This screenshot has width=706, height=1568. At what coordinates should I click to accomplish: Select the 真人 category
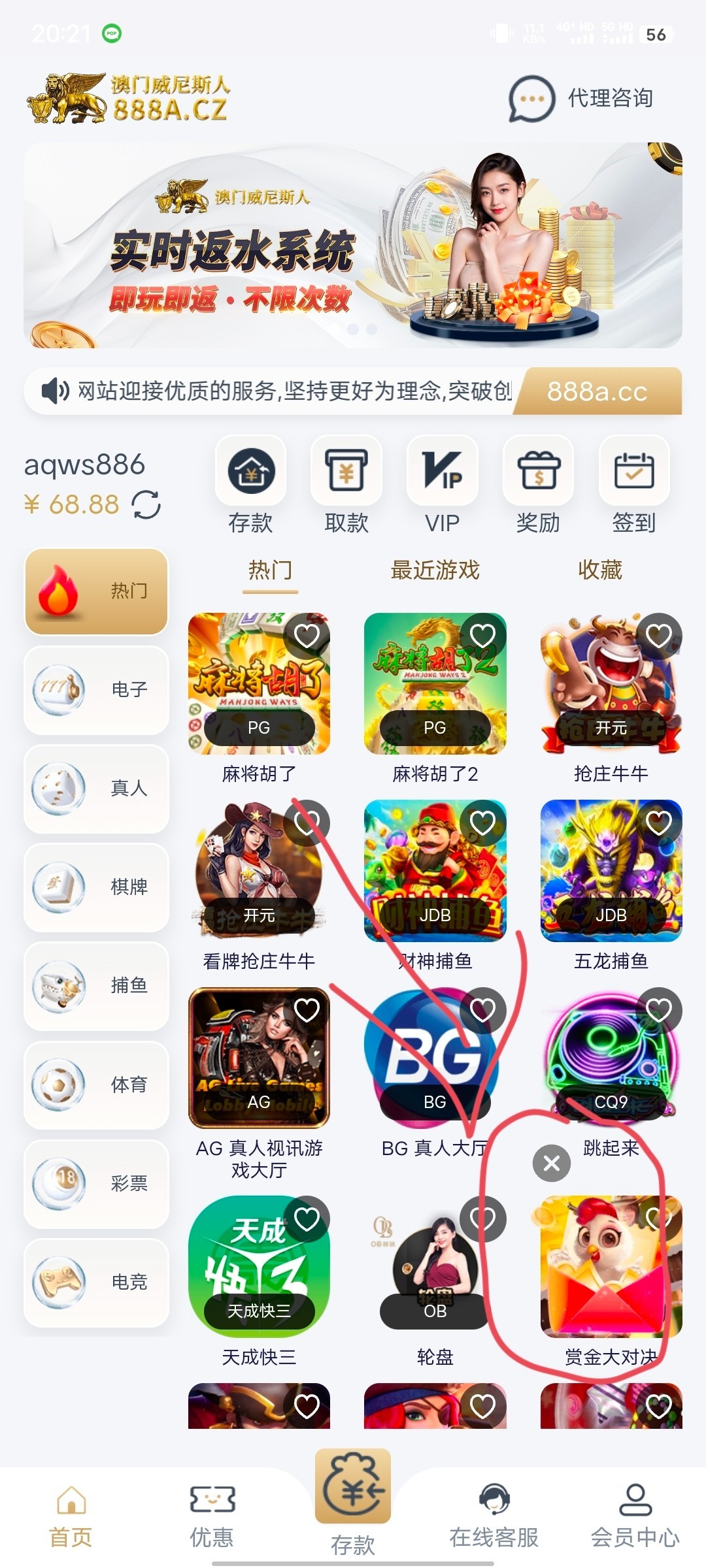[97, 789]
